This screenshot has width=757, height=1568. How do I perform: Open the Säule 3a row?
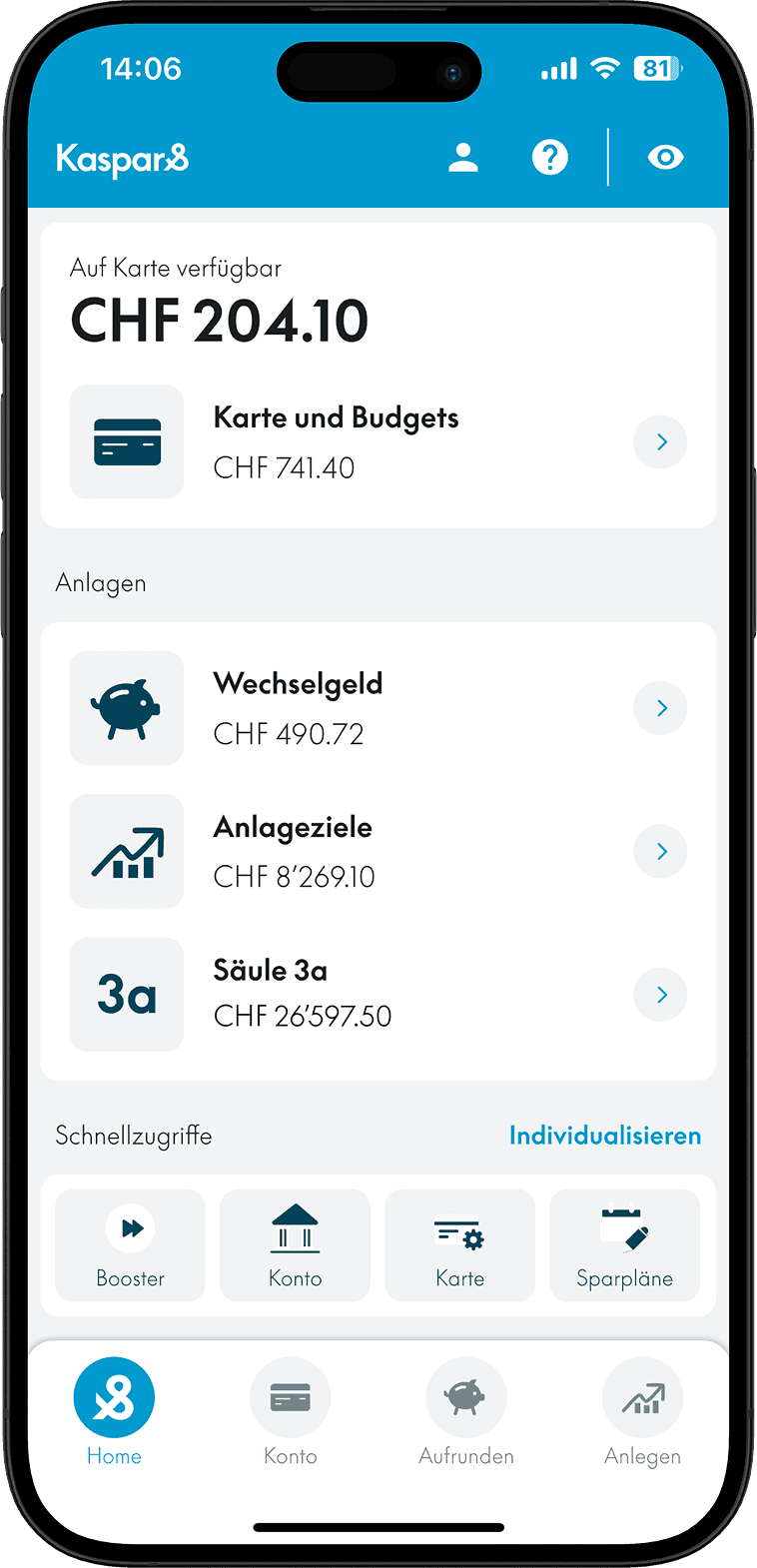coord(378,995)
